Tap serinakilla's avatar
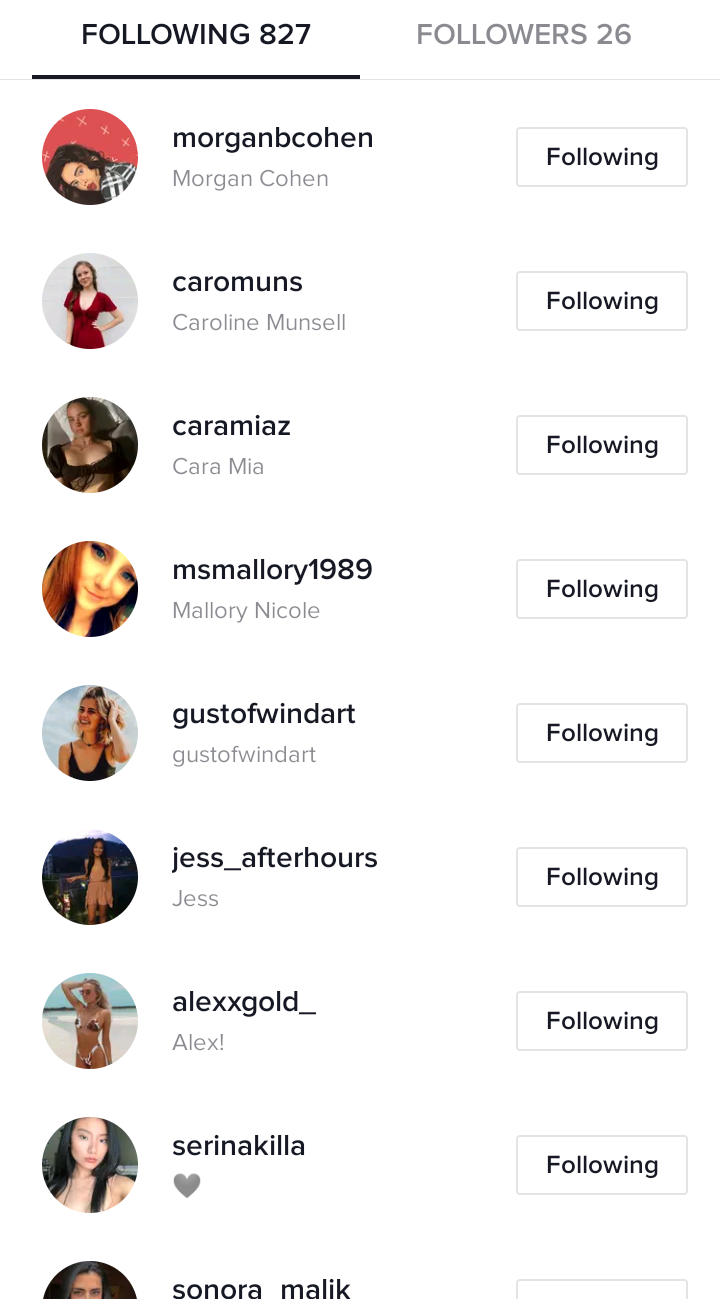Screen dimensions: 720x1299 tap(90, 1165)
